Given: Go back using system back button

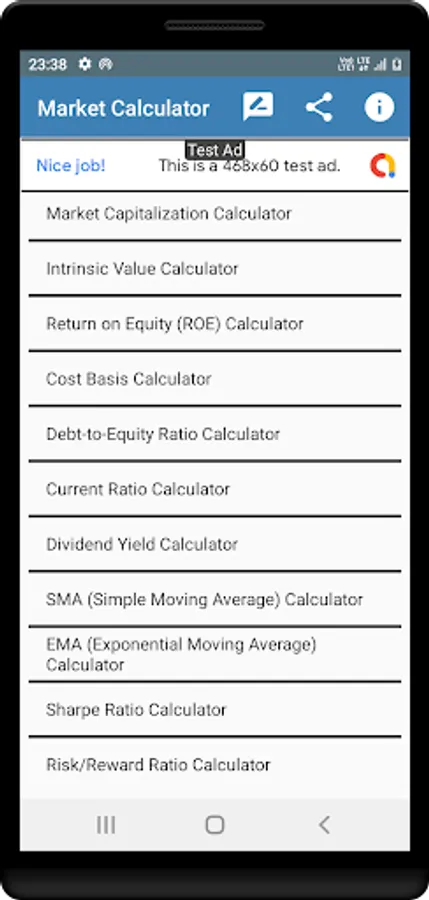Looking at the screenshot, I should [x=324, y=825].
